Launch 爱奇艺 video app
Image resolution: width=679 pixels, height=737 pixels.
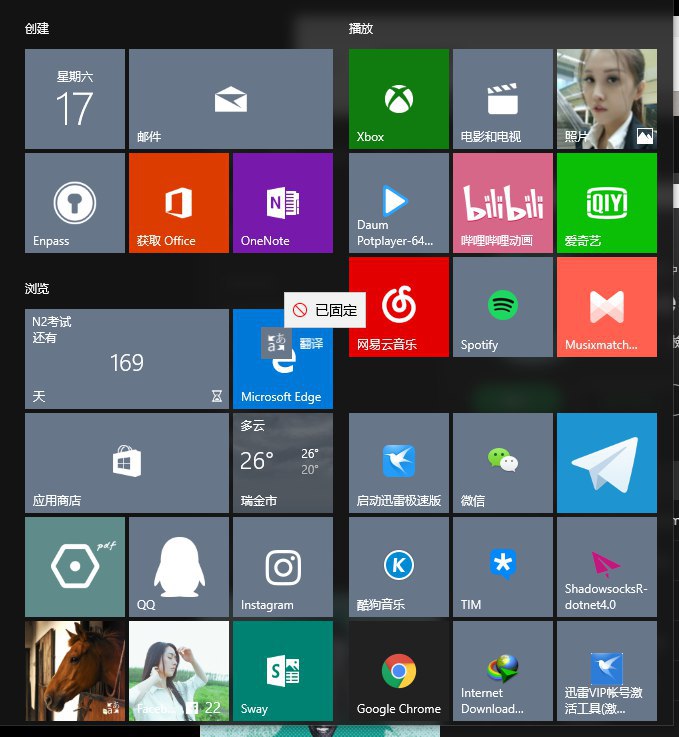click(607, 203)
